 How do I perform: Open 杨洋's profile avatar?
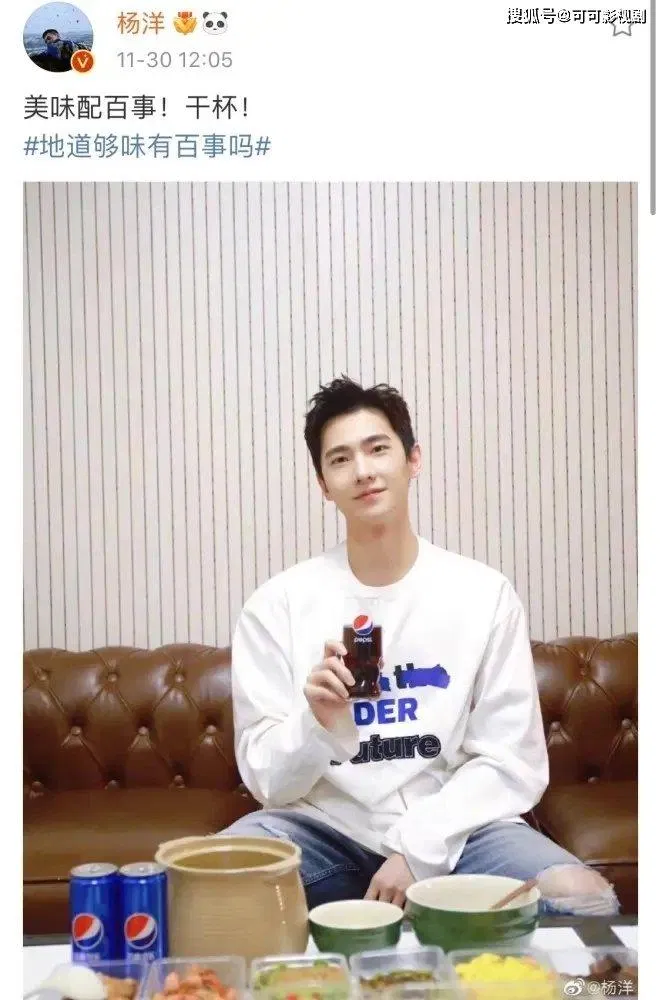[x=58, y=38]
